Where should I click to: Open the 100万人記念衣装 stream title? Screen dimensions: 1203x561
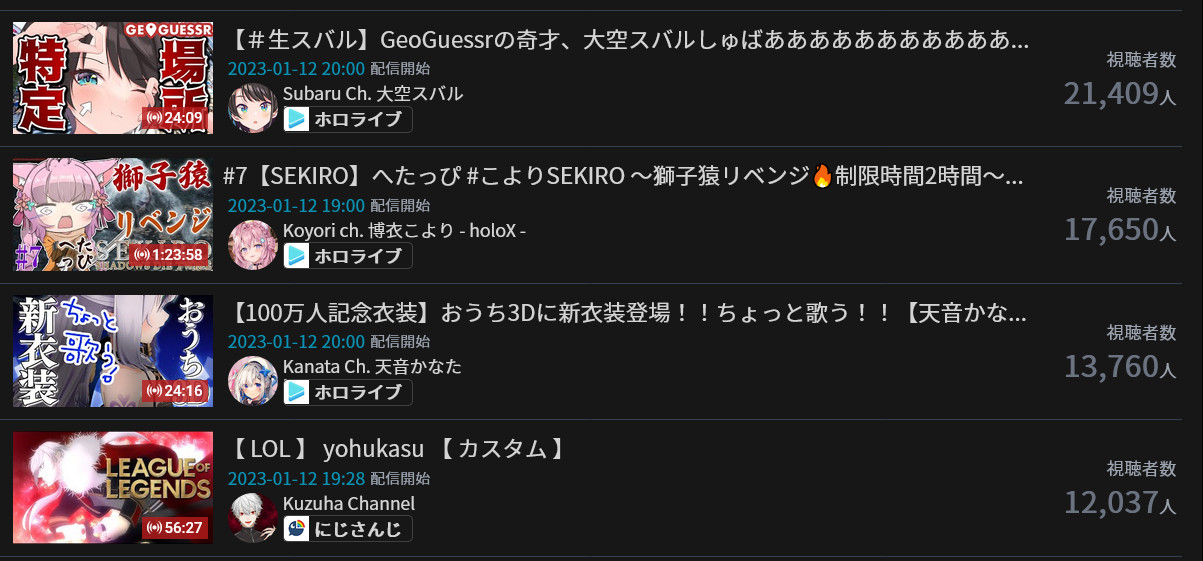tap(627, 313)
